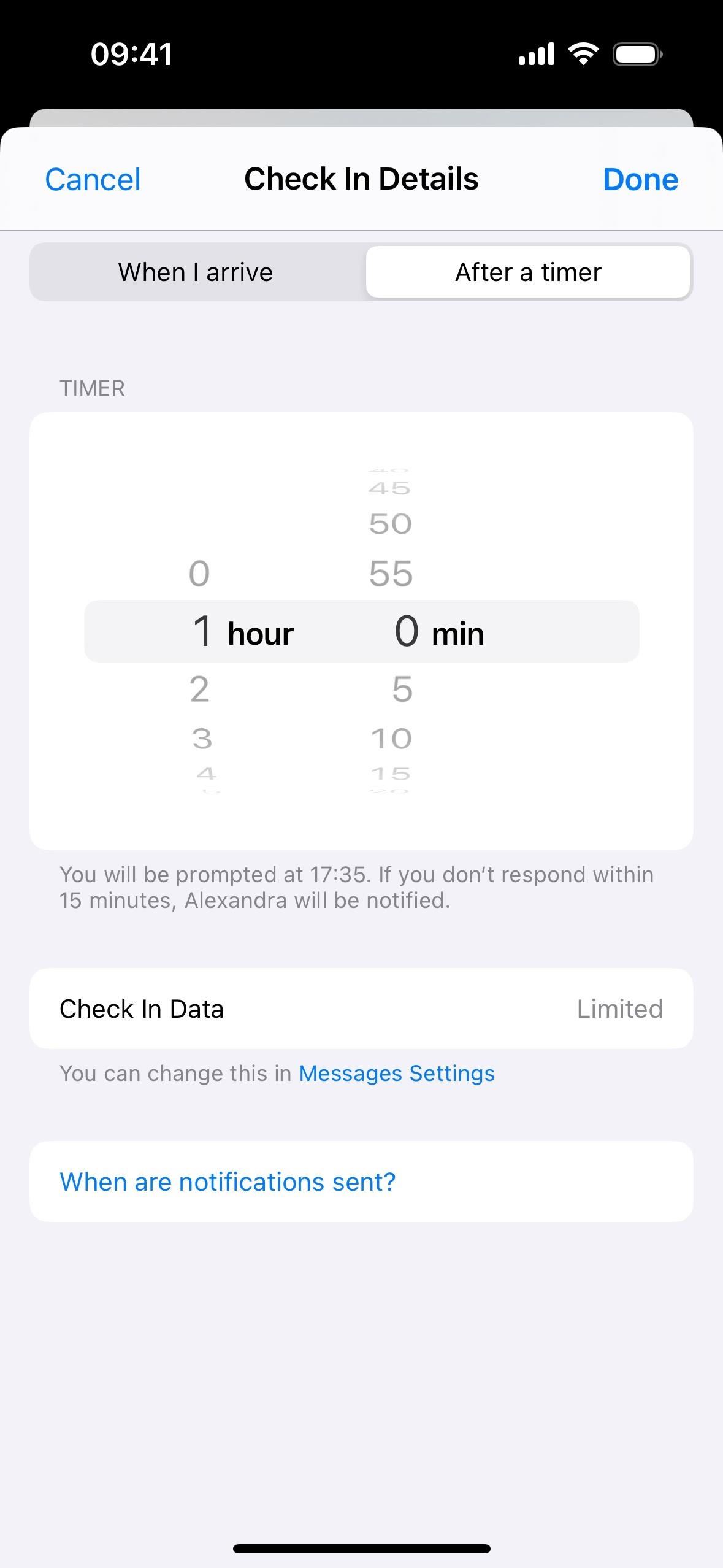The width and height of the screenshot is (723, 1568).
Task: Pick 0 in the hour wheel
Action: click(199, 574)
